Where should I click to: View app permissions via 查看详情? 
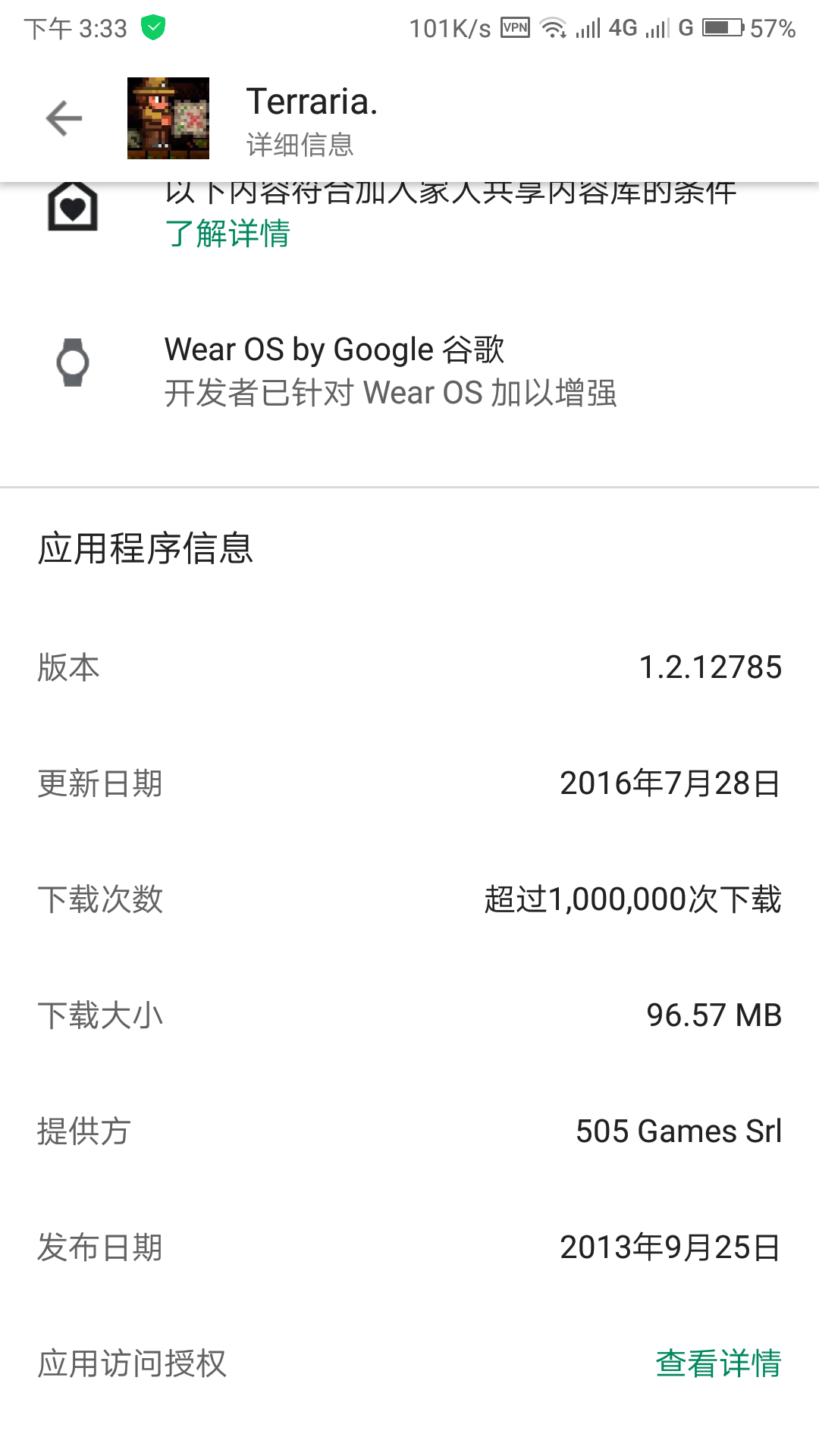pos(717,1363)
